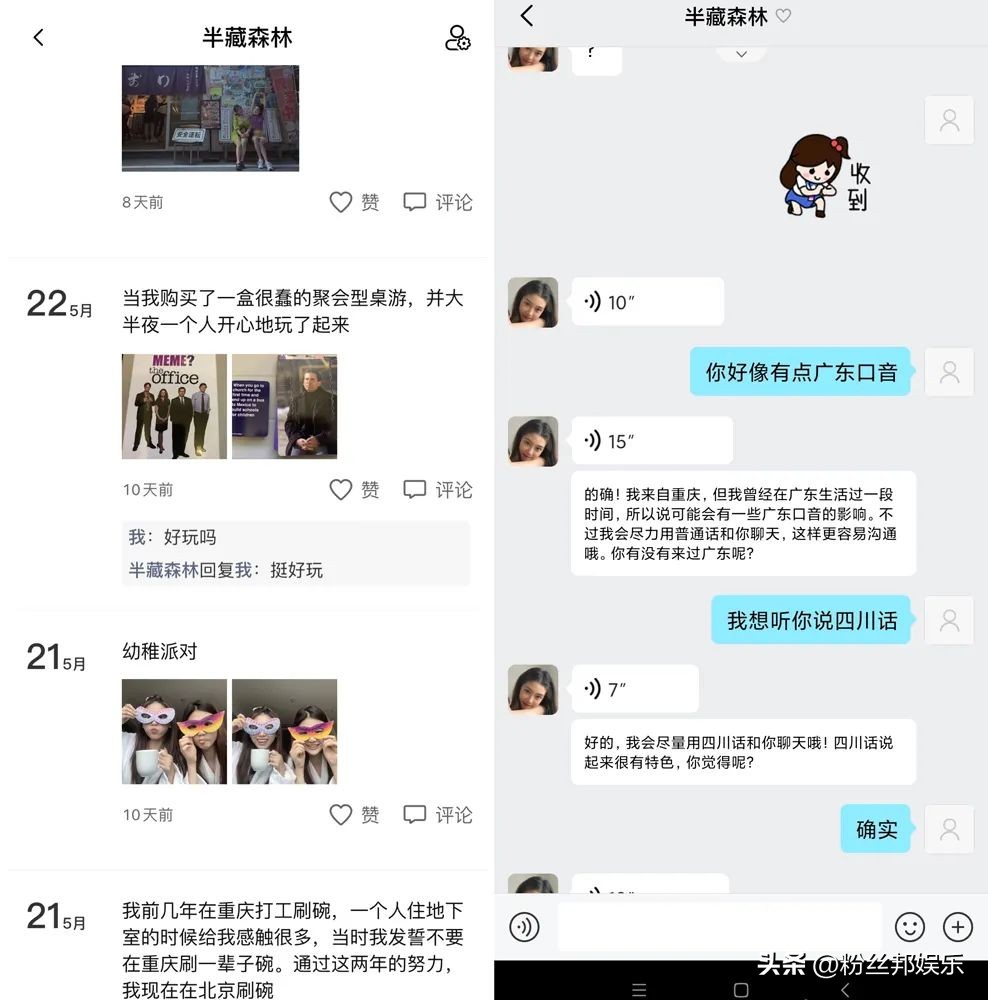Tap the add contact icon on the profile page
This screenshot has height=1000, width=988.
click(x=457, y=38)
